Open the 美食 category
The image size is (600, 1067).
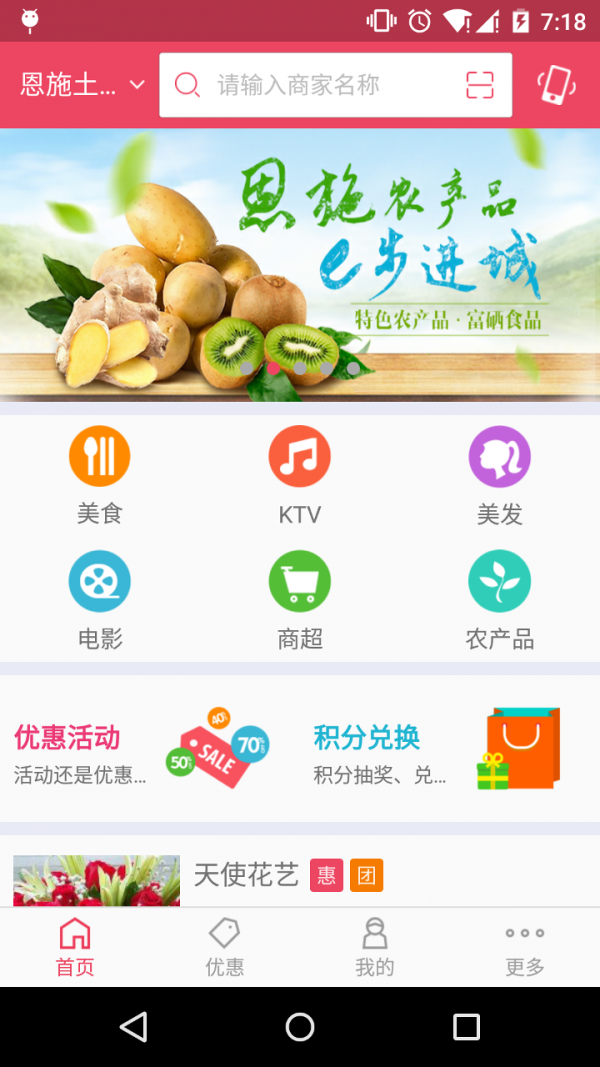click(x=100, y=475)
